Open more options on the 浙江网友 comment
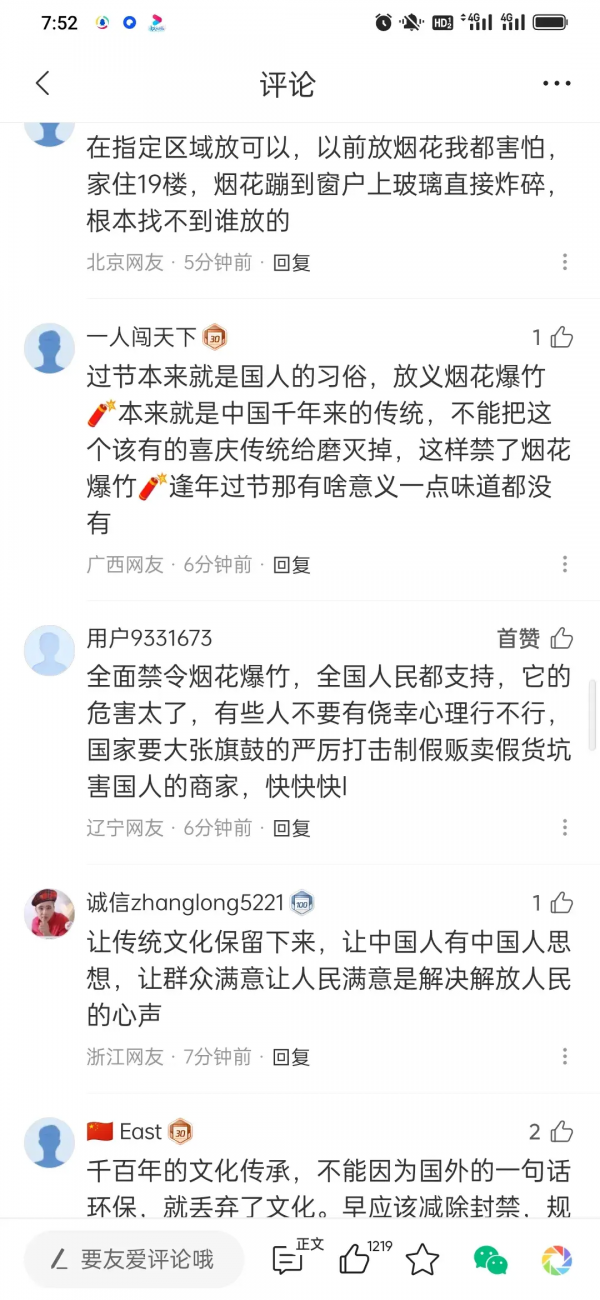 565,1056
